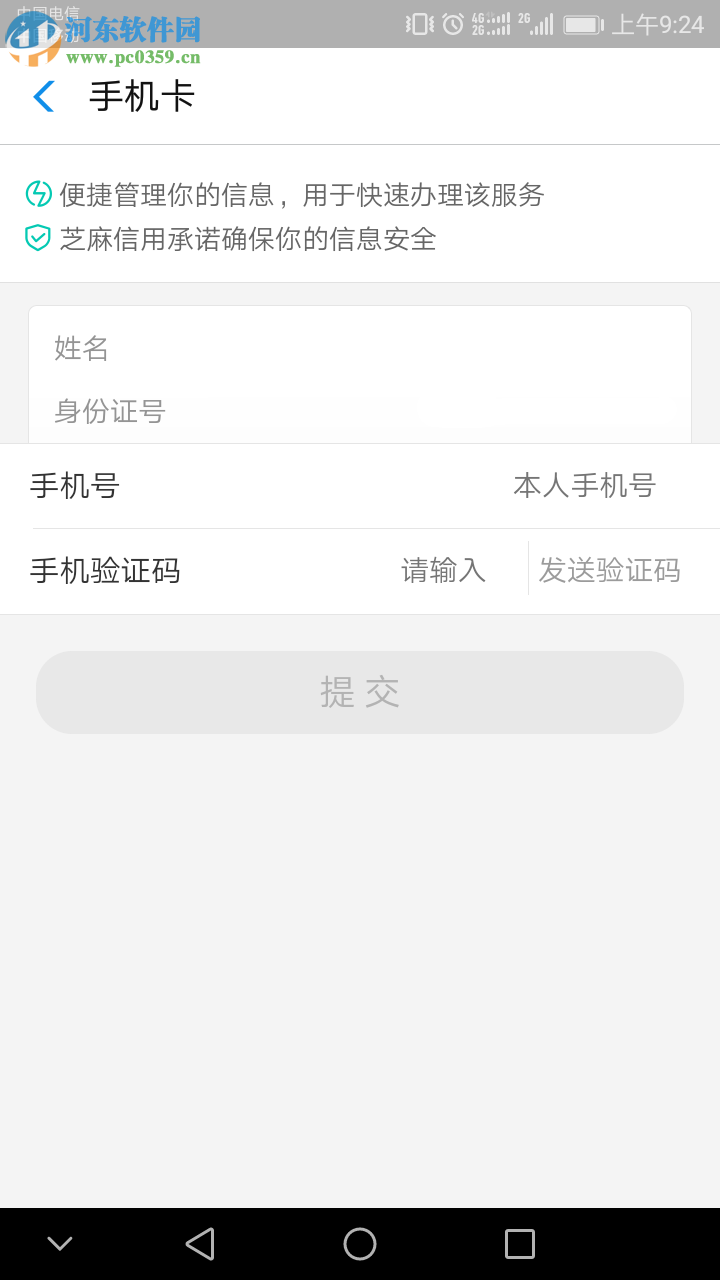Viewport: 720px width, 1280px height.
Task: Tap the vibrate mode icon in status bar
Action: (x=420, y=22)
